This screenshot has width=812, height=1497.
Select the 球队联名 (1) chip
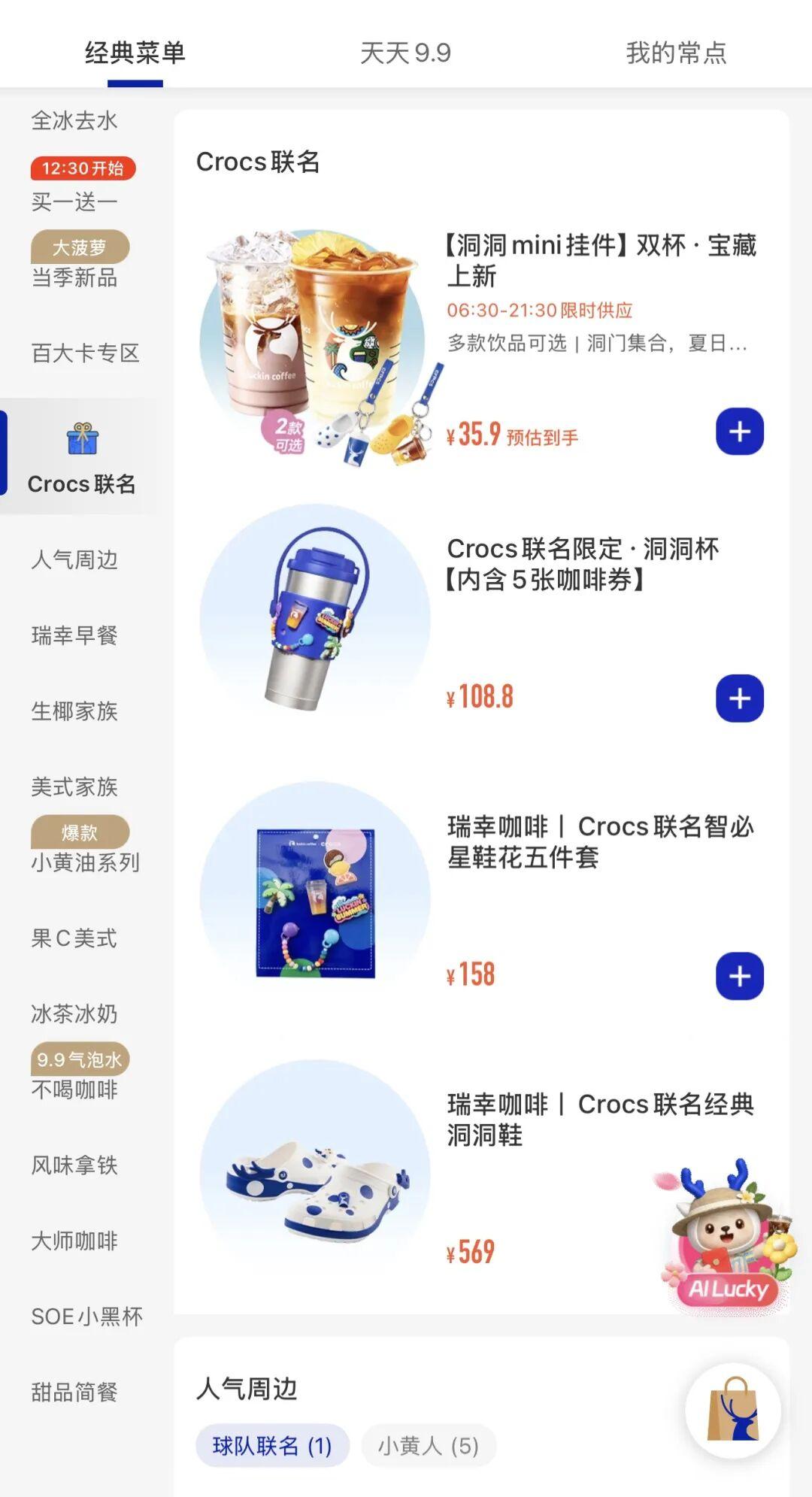pyautogui.click(x=272, y=1445)
